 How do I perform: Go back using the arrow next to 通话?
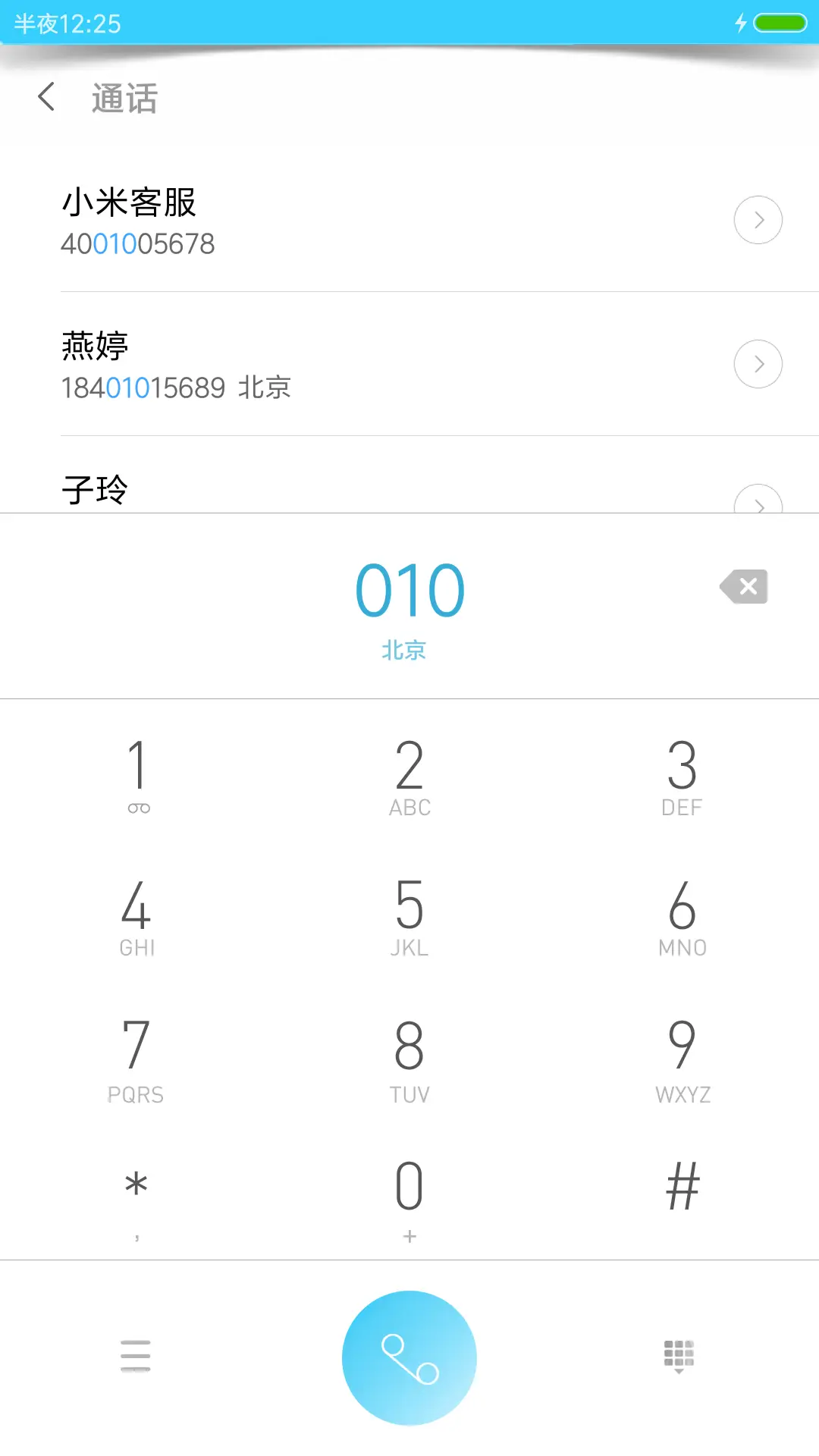pos(45,99)
